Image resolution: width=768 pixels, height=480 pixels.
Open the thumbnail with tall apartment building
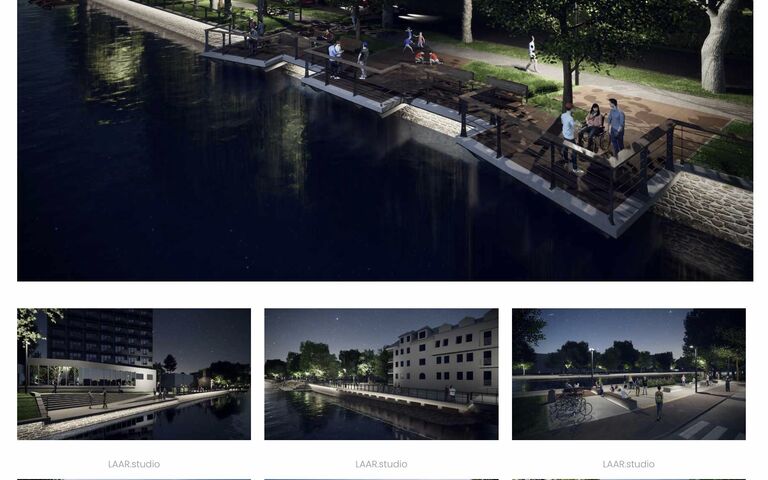coord(134,374)
